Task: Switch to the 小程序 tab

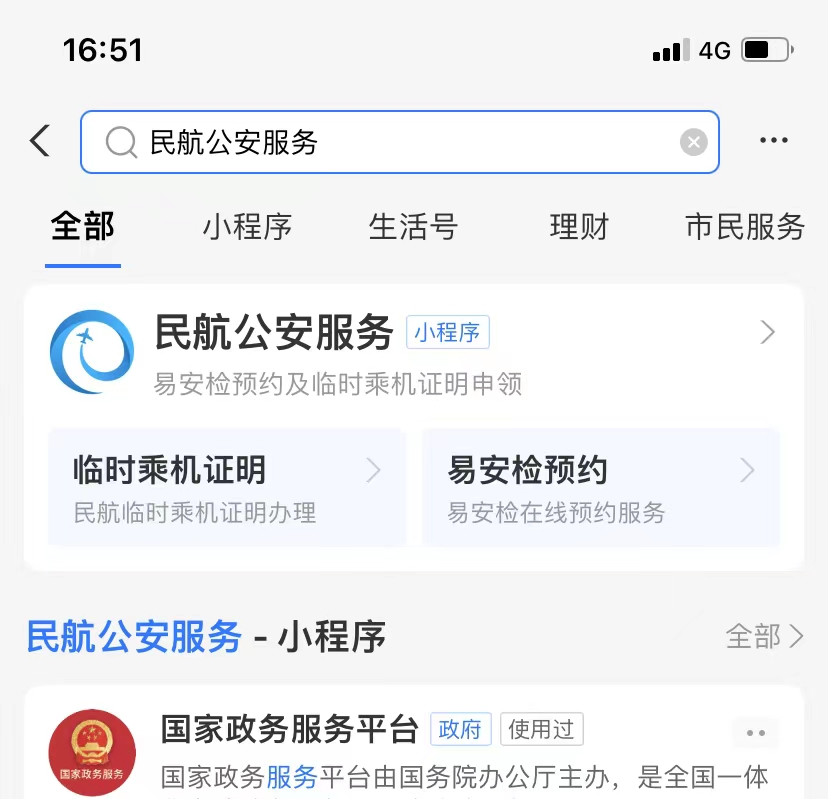Action: (x=247, y=227)
